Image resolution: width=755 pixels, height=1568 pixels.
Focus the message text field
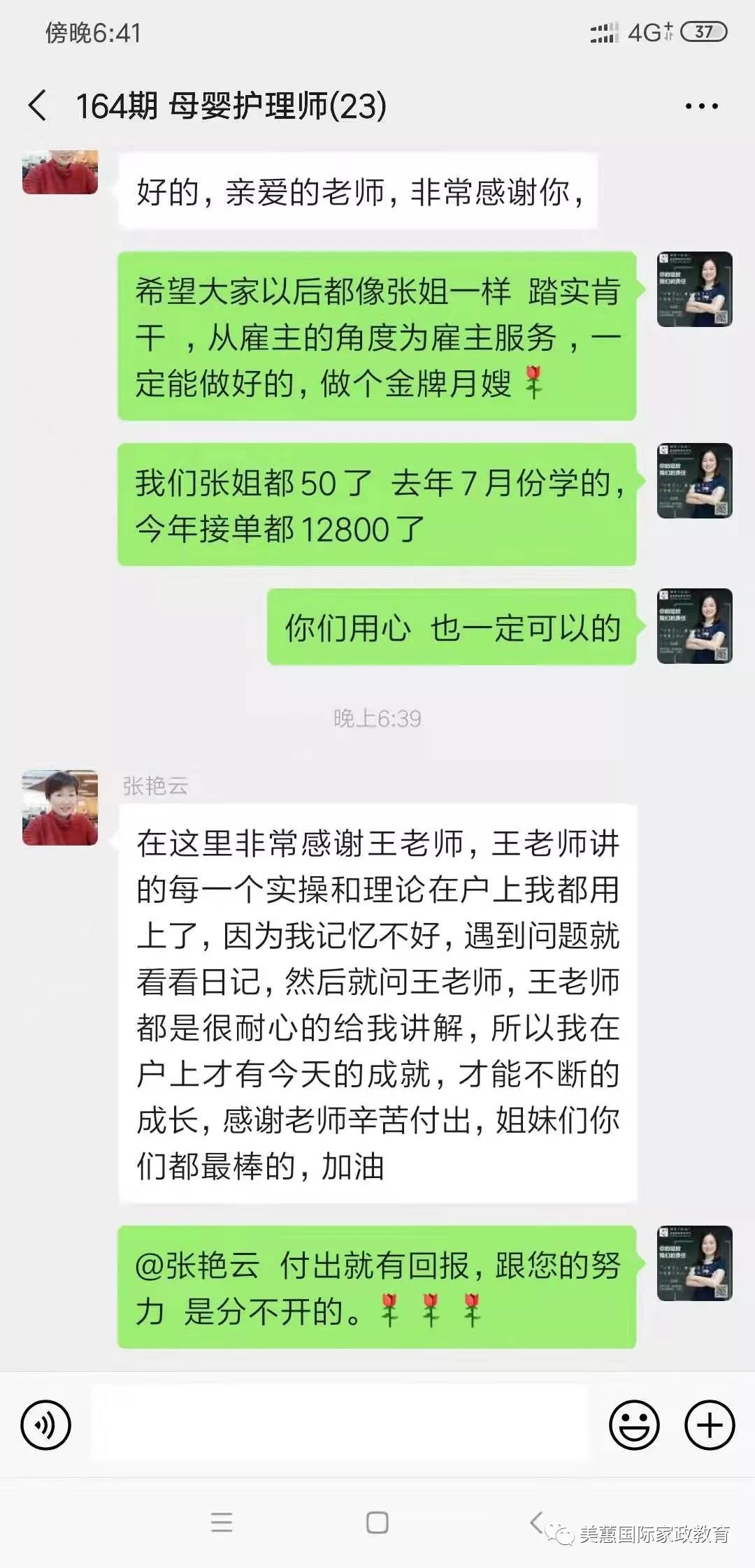click(x=339, y=1425)
